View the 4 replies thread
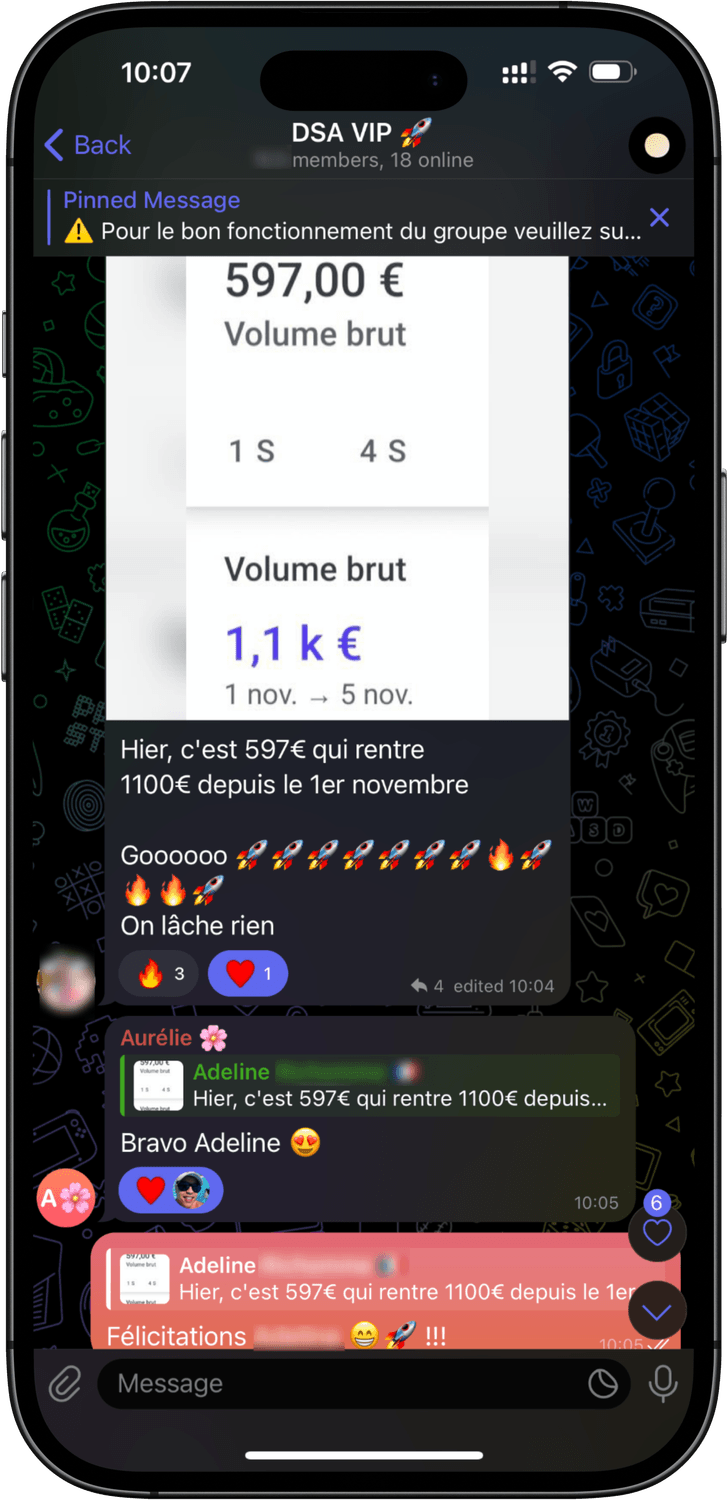The image size is (728, 1500). 427,986
